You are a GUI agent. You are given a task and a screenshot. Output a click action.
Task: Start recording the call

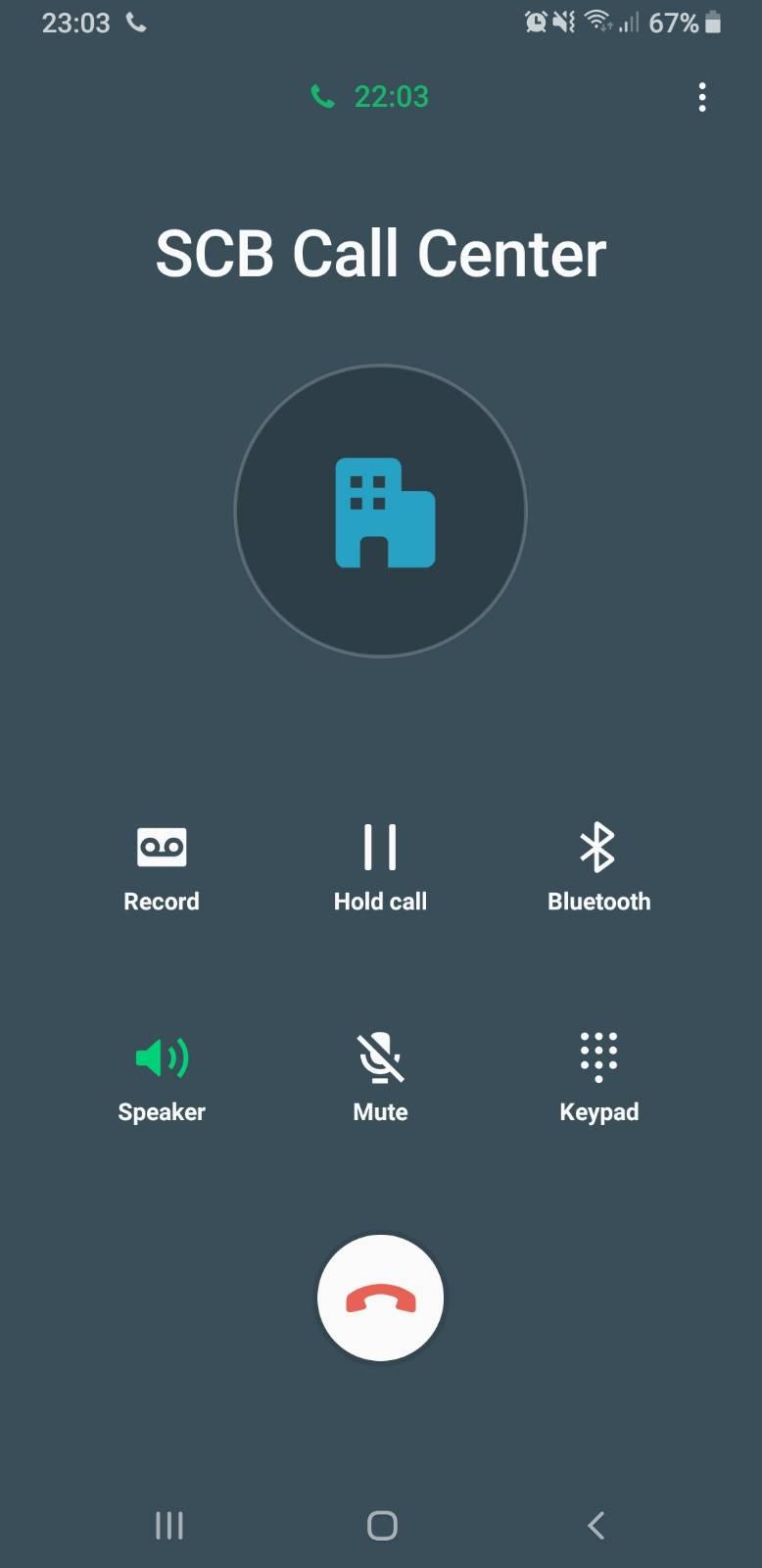pos(162,869)
